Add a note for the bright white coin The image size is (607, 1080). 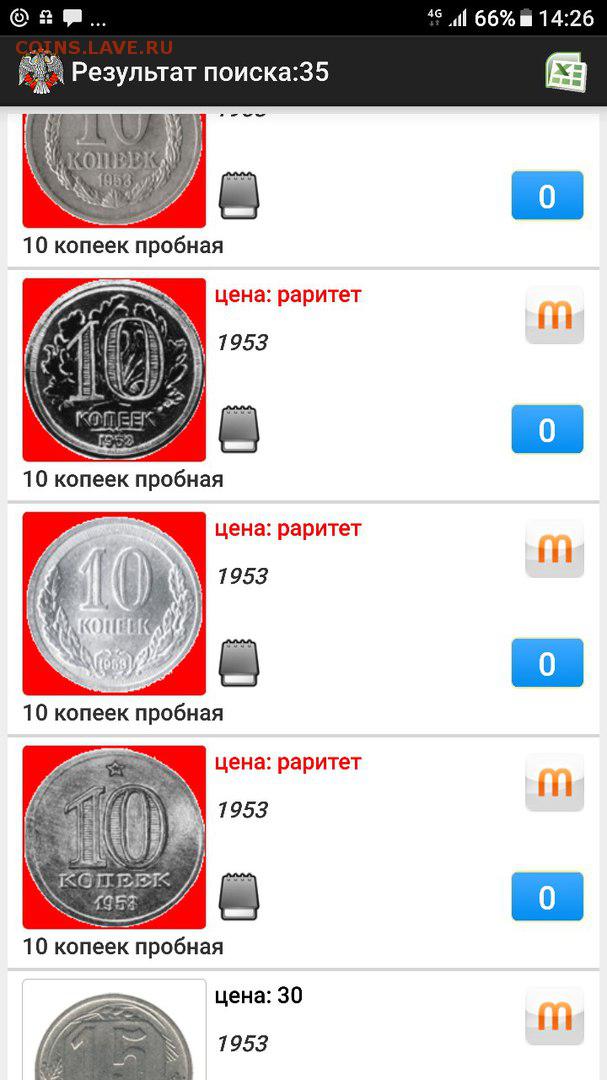click(x=238, y=663)
